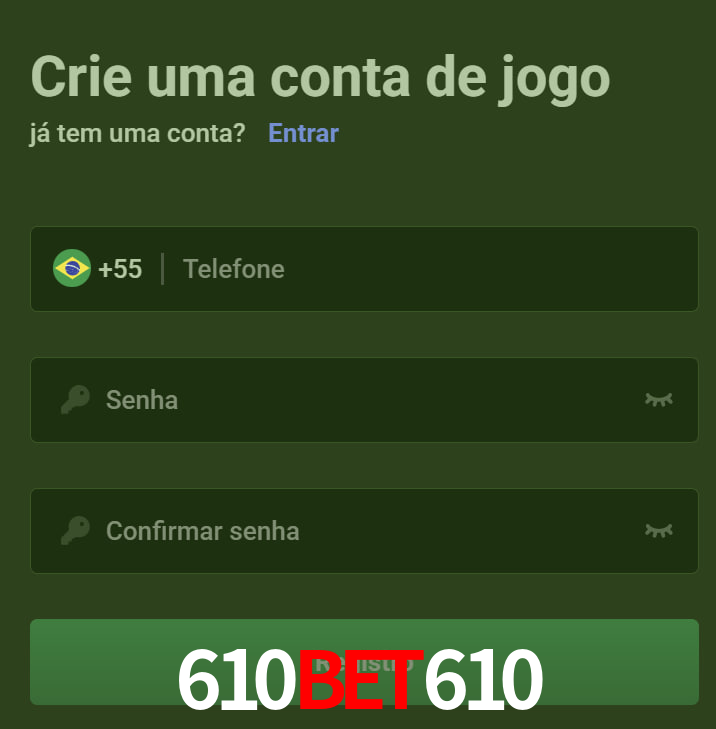
Task: Tap the Entrar login link
Action: tap(303, 133)
